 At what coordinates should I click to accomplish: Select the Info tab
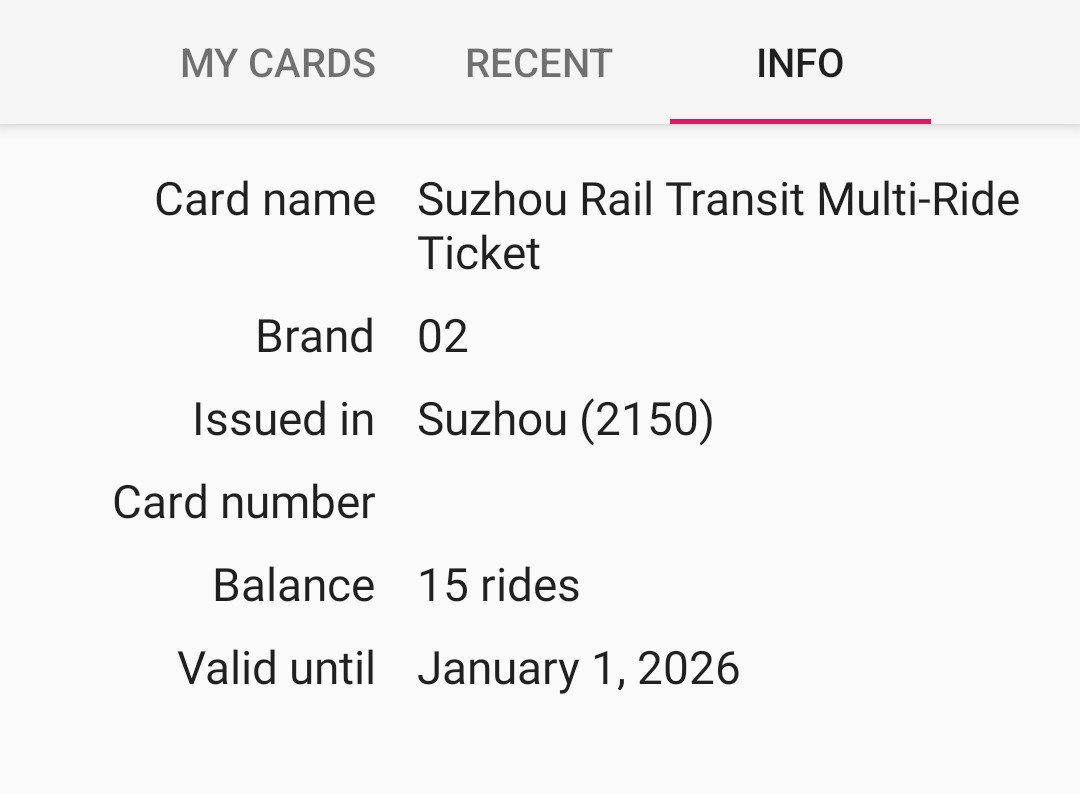point(800,64)
